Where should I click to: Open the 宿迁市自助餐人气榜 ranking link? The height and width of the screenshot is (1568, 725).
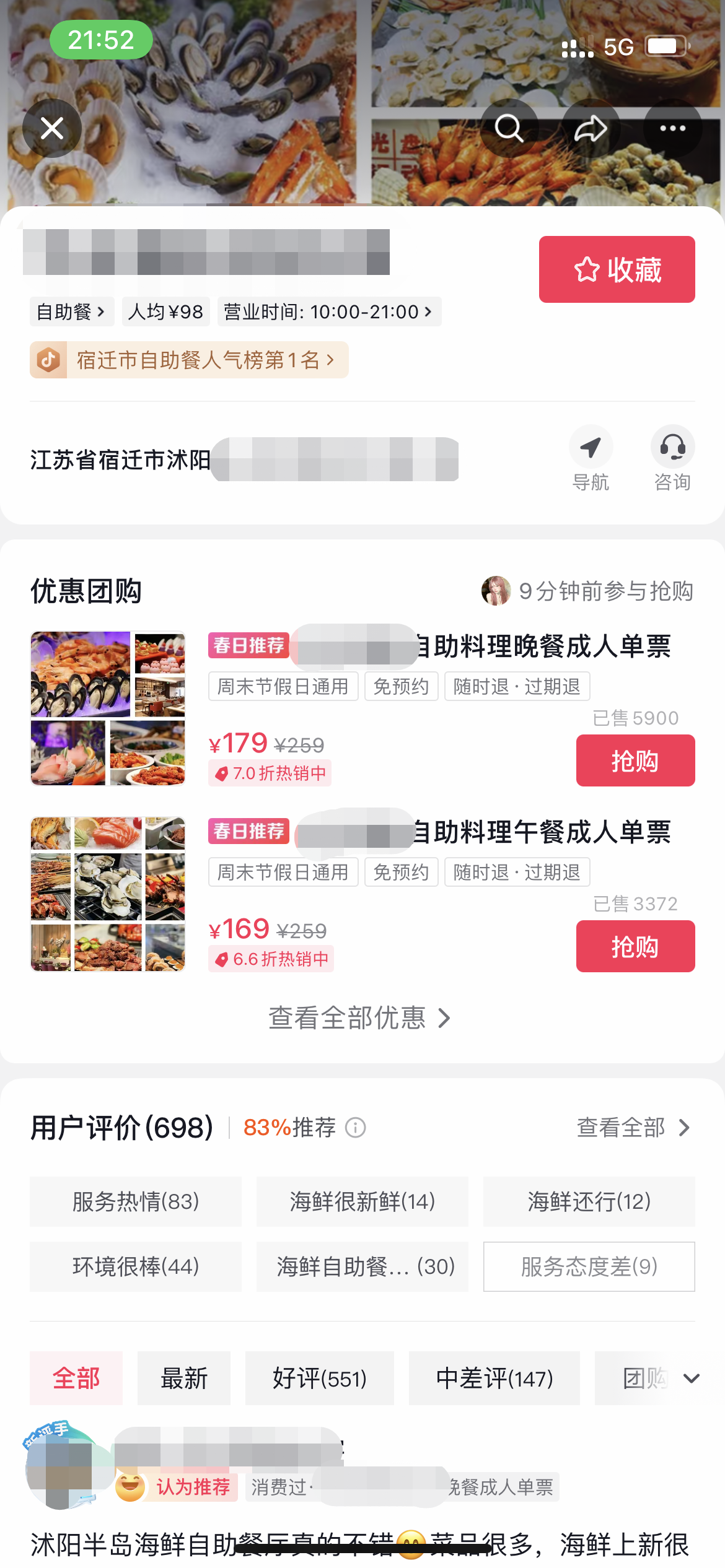(189, 360)
